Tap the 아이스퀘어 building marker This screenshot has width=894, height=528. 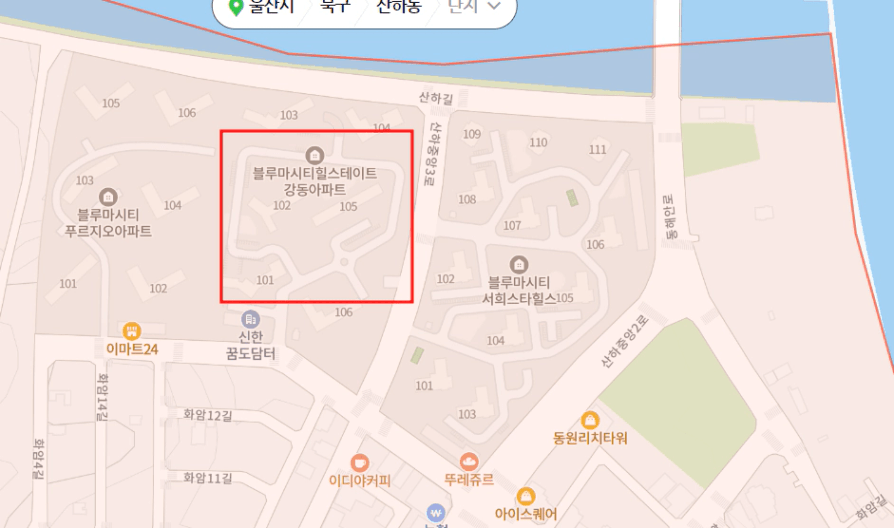526,497
